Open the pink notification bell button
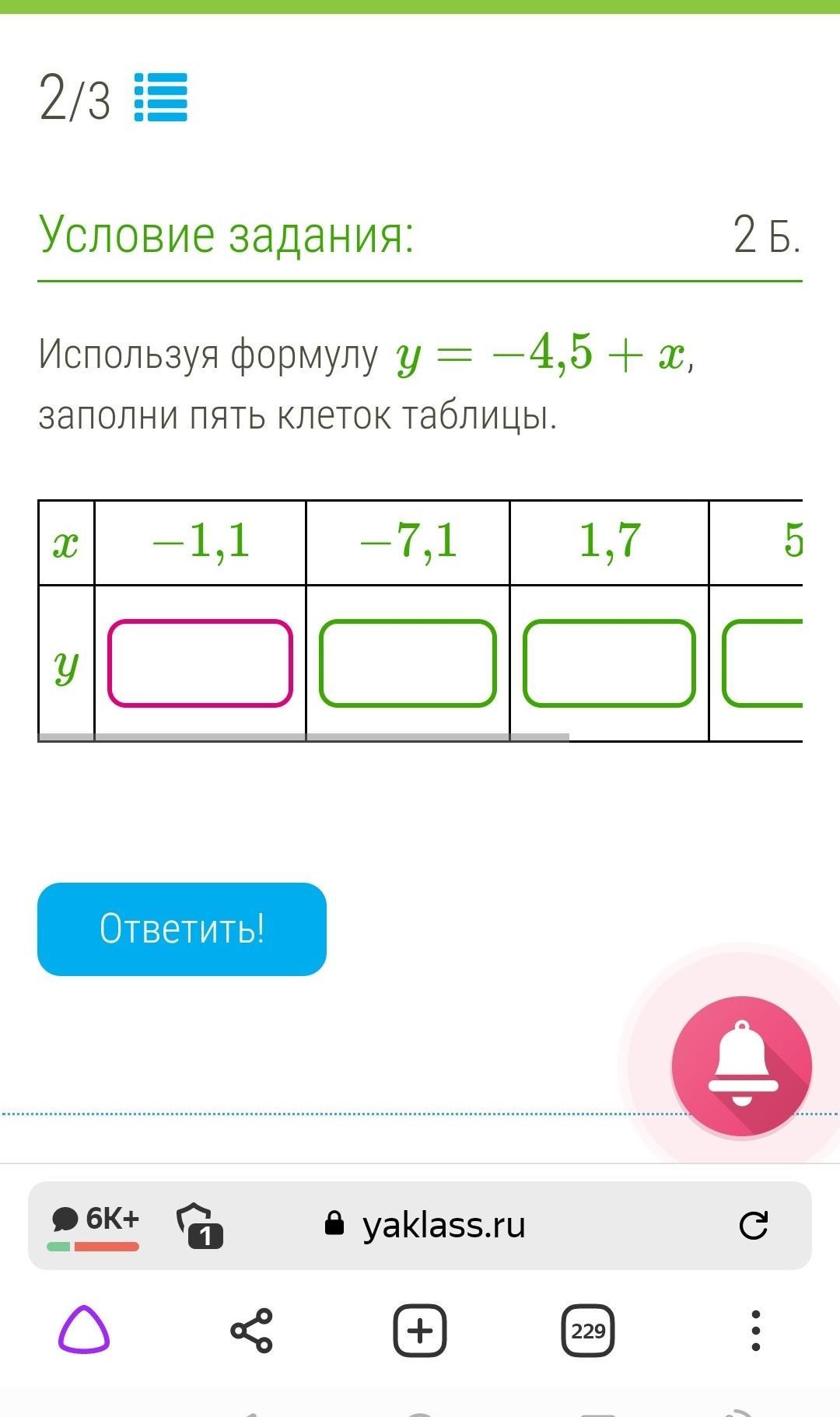This screenshot has height=1417, width=840. click(x=741, y=1066)
